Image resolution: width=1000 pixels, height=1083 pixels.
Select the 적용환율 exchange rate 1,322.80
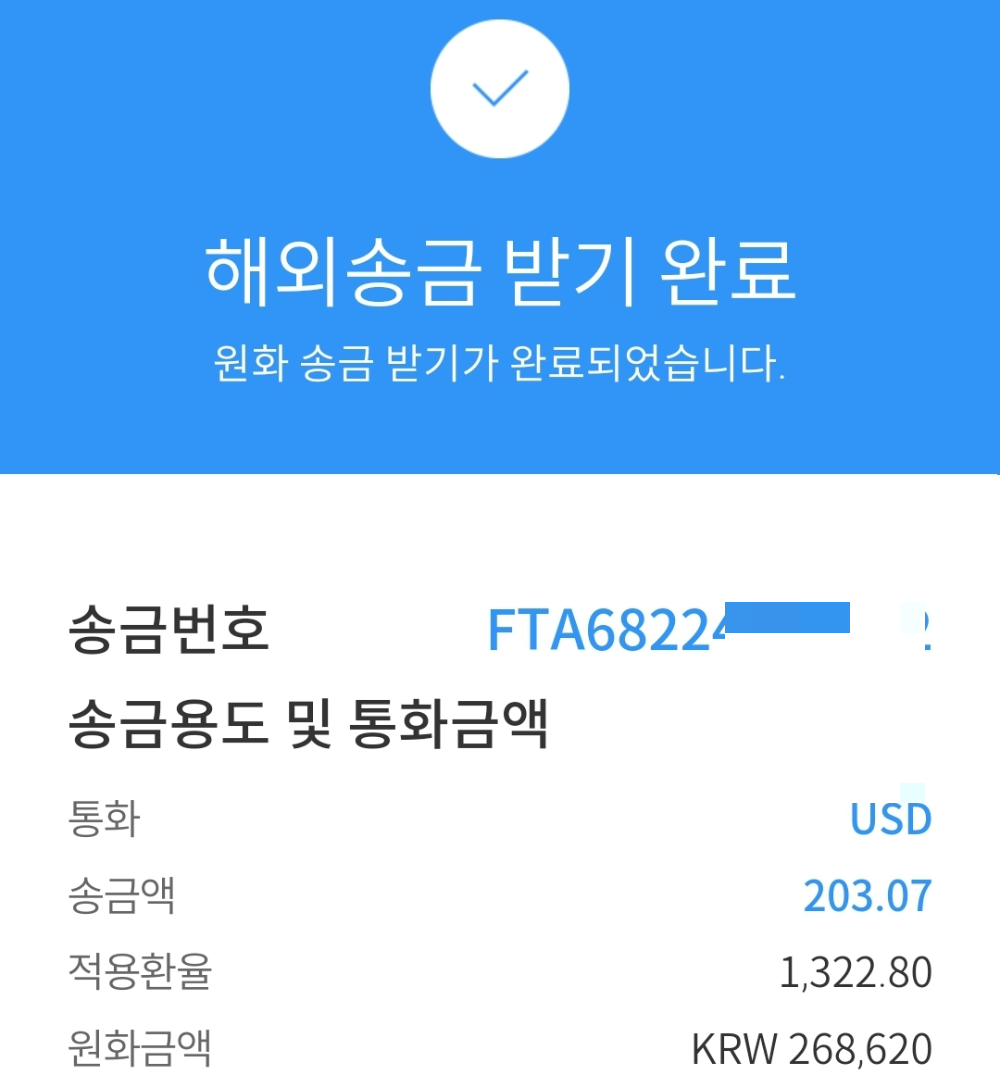(x=857, y=971)
